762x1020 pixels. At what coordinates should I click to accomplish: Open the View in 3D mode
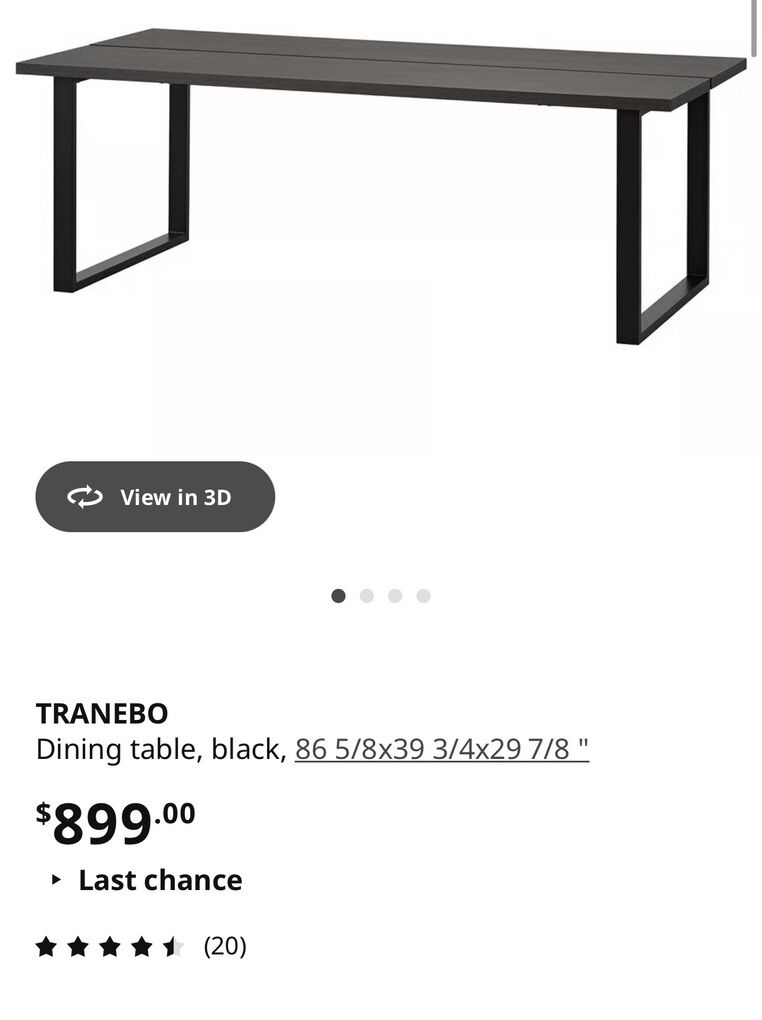pyautogui.click(x=155, y=497)
